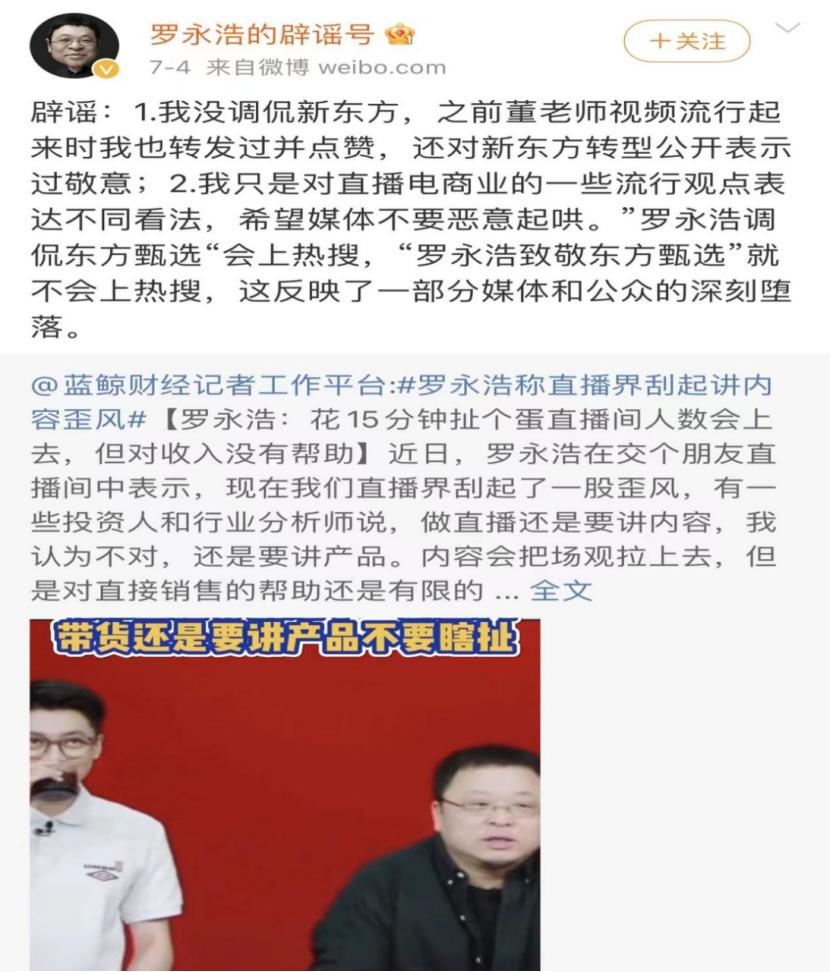Screen dimensions: 830x972
Task: Expand the post options chevron
Action: [x=789, y=29]
